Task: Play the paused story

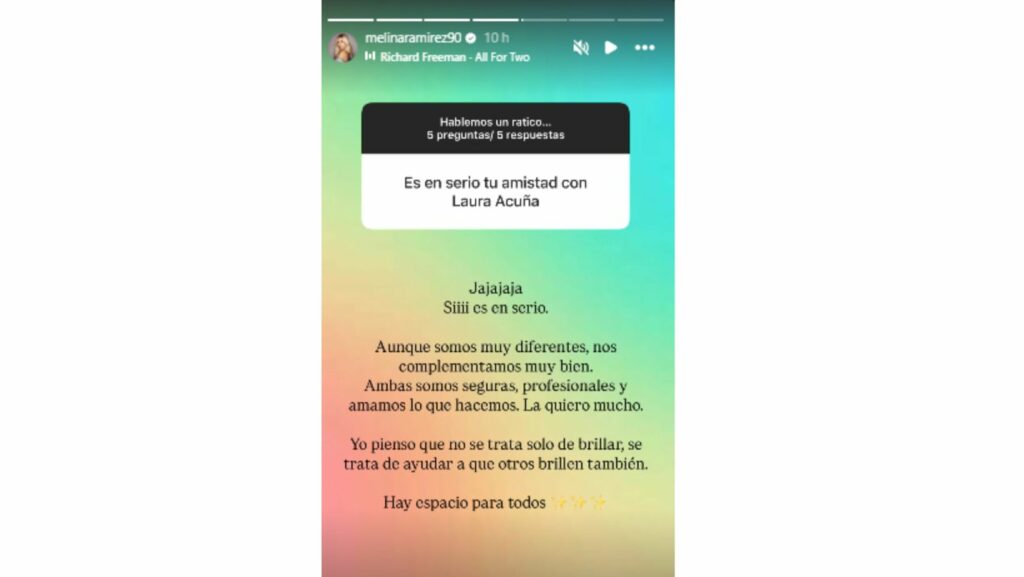Action: (x=611, y=47)
